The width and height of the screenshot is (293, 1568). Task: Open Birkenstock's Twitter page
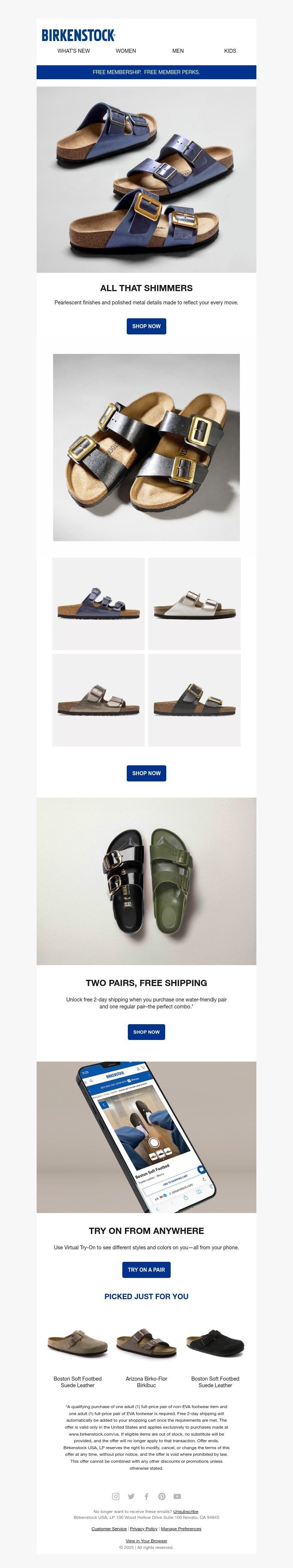[131, 1496]
